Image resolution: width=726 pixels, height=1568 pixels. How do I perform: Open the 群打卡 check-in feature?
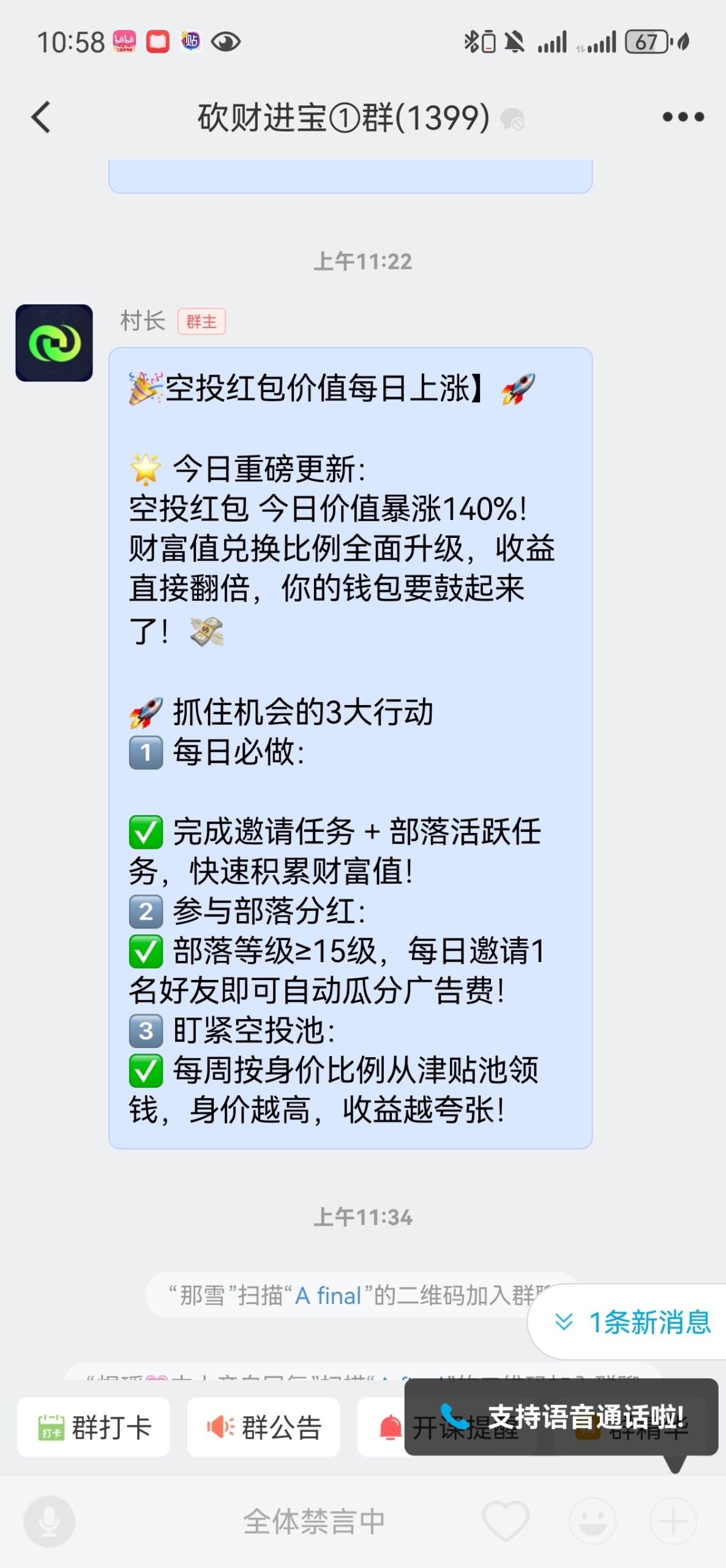(94, 1427)
